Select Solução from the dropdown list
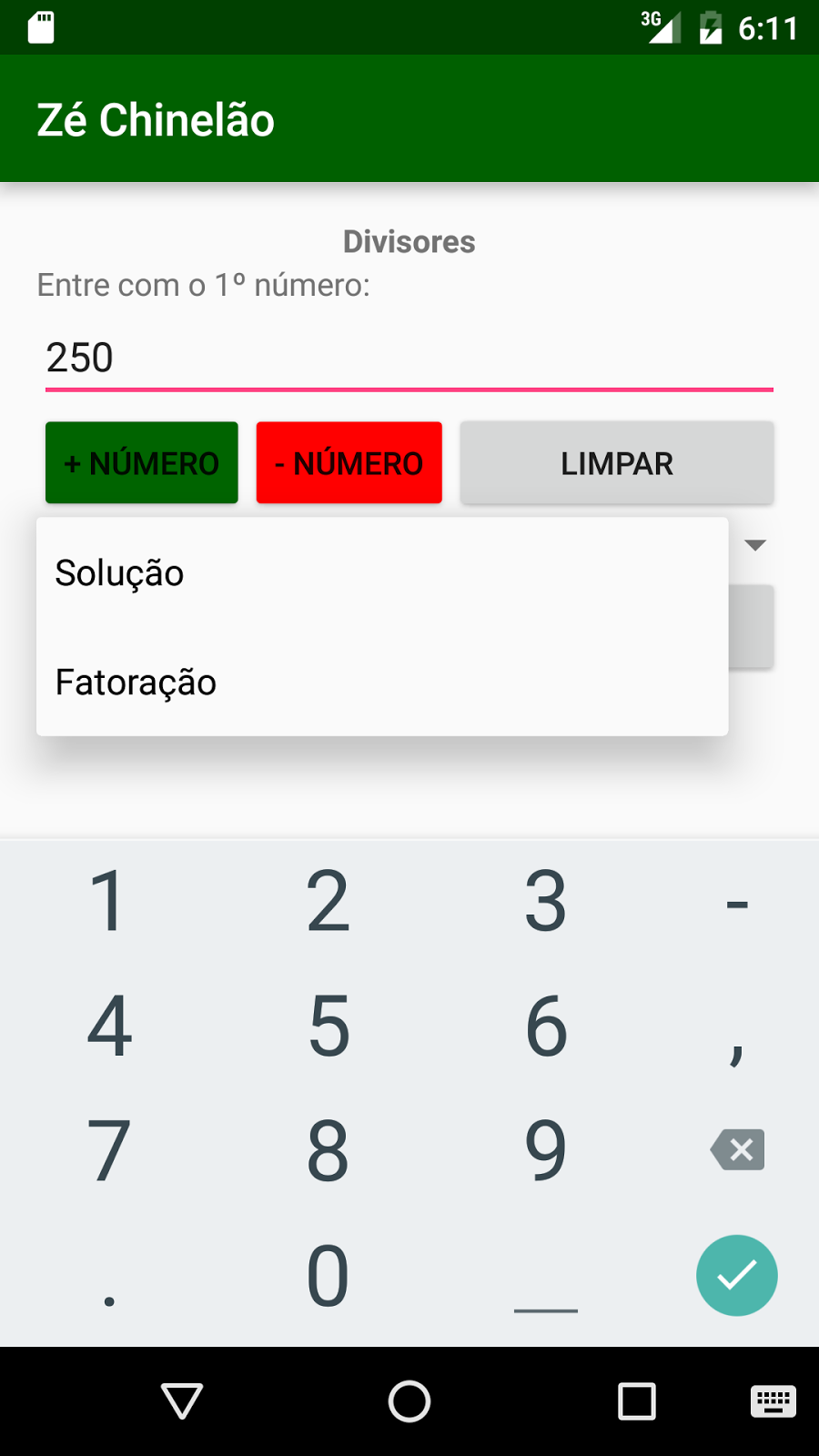Screen dimensions: 819x1456 (x=382, y=573)
